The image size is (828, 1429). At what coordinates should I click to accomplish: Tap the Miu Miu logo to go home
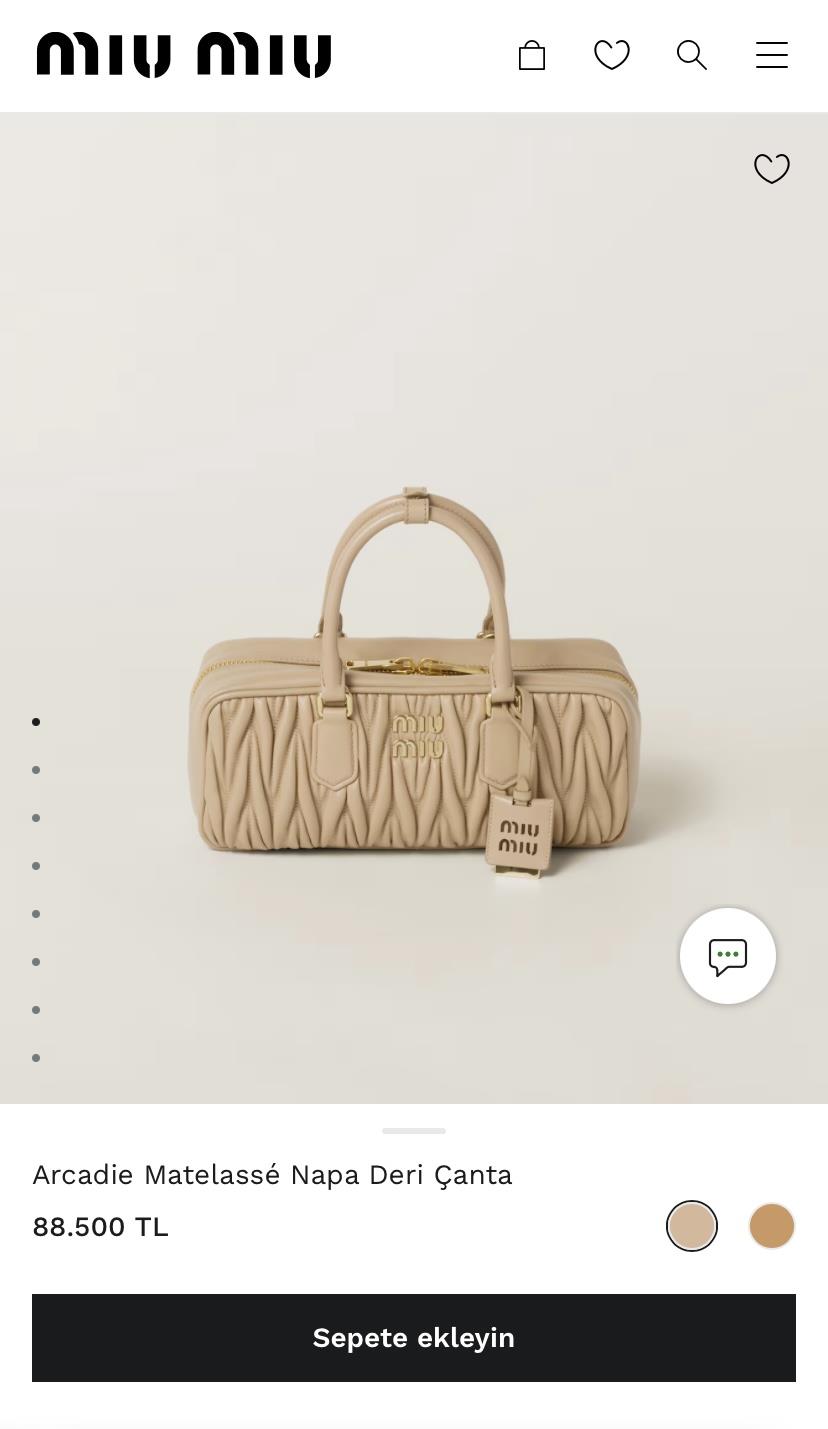pyautogui.click(x=184, y=55)
